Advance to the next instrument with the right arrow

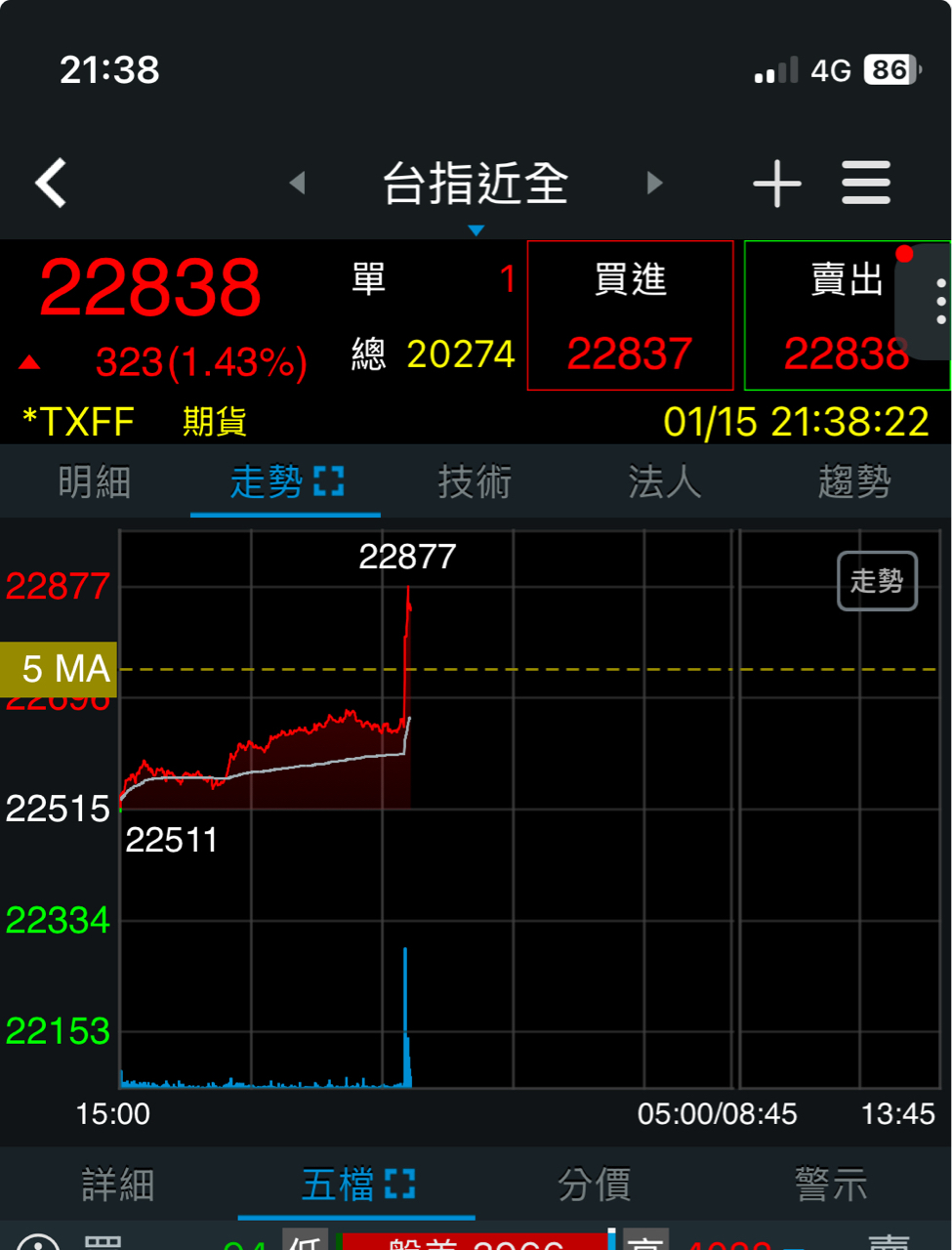click(x=654, y=183)
